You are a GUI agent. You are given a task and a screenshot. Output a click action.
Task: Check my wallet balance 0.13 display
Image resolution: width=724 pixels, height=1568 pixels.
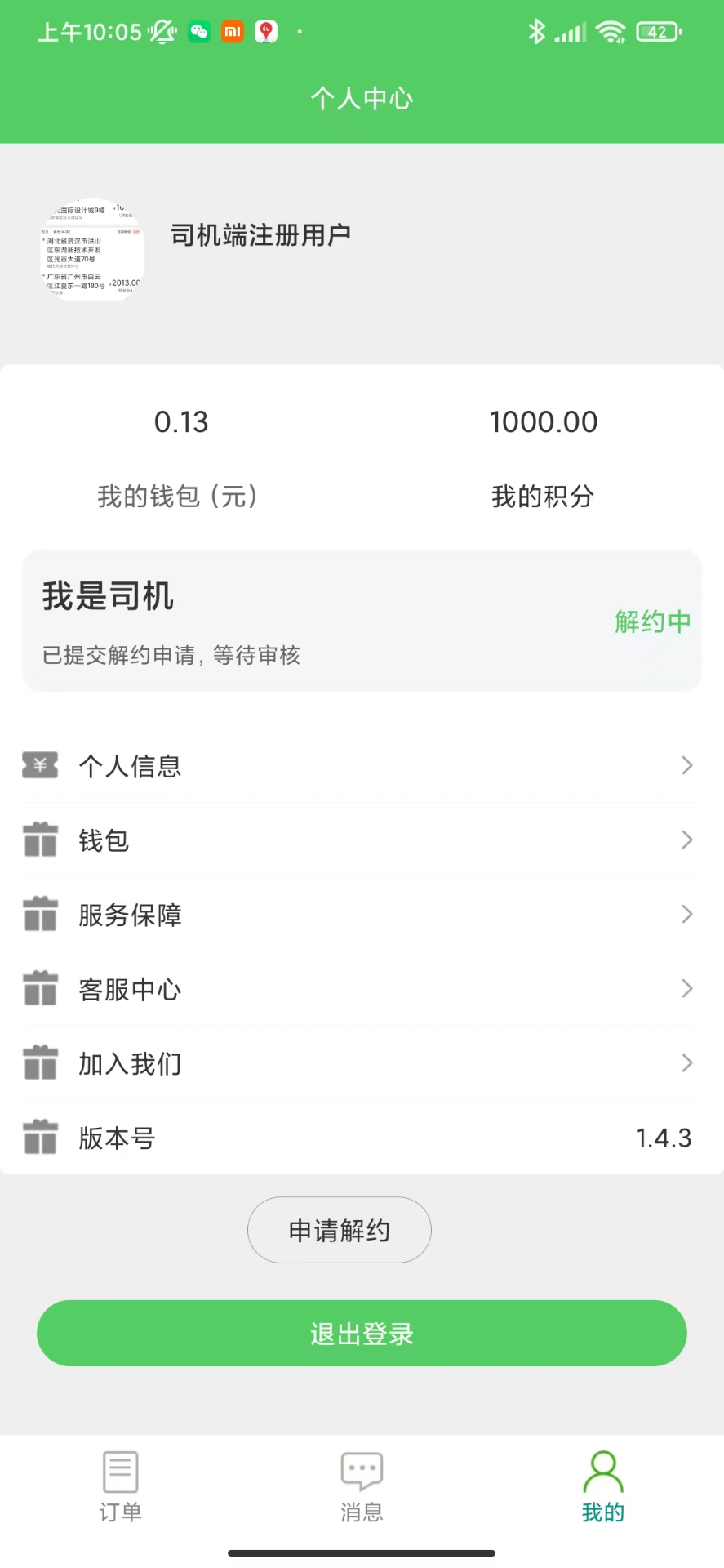click(182, 421)
